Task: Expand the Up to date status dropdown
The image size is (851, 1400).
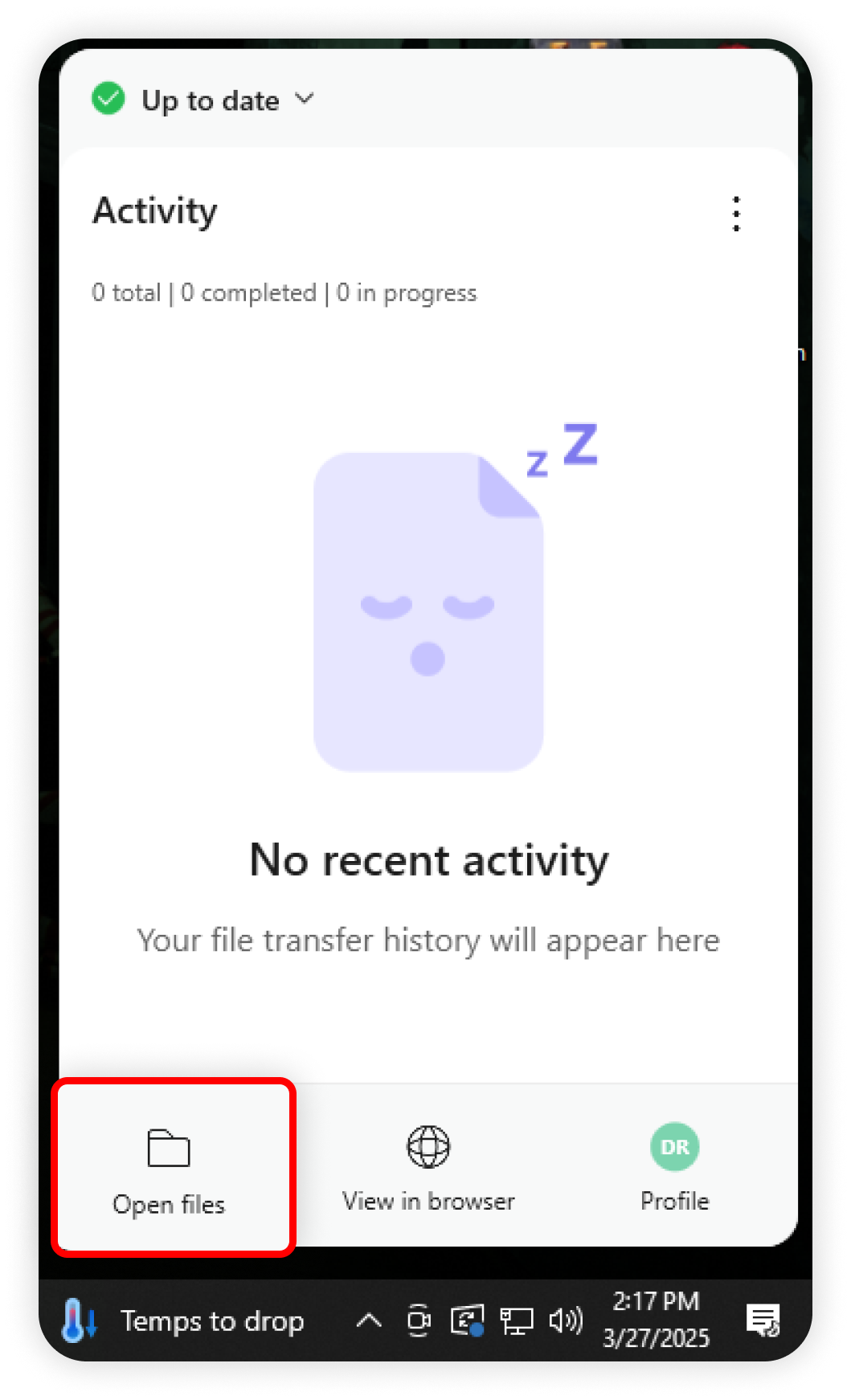Action: (x=203, y=100)
